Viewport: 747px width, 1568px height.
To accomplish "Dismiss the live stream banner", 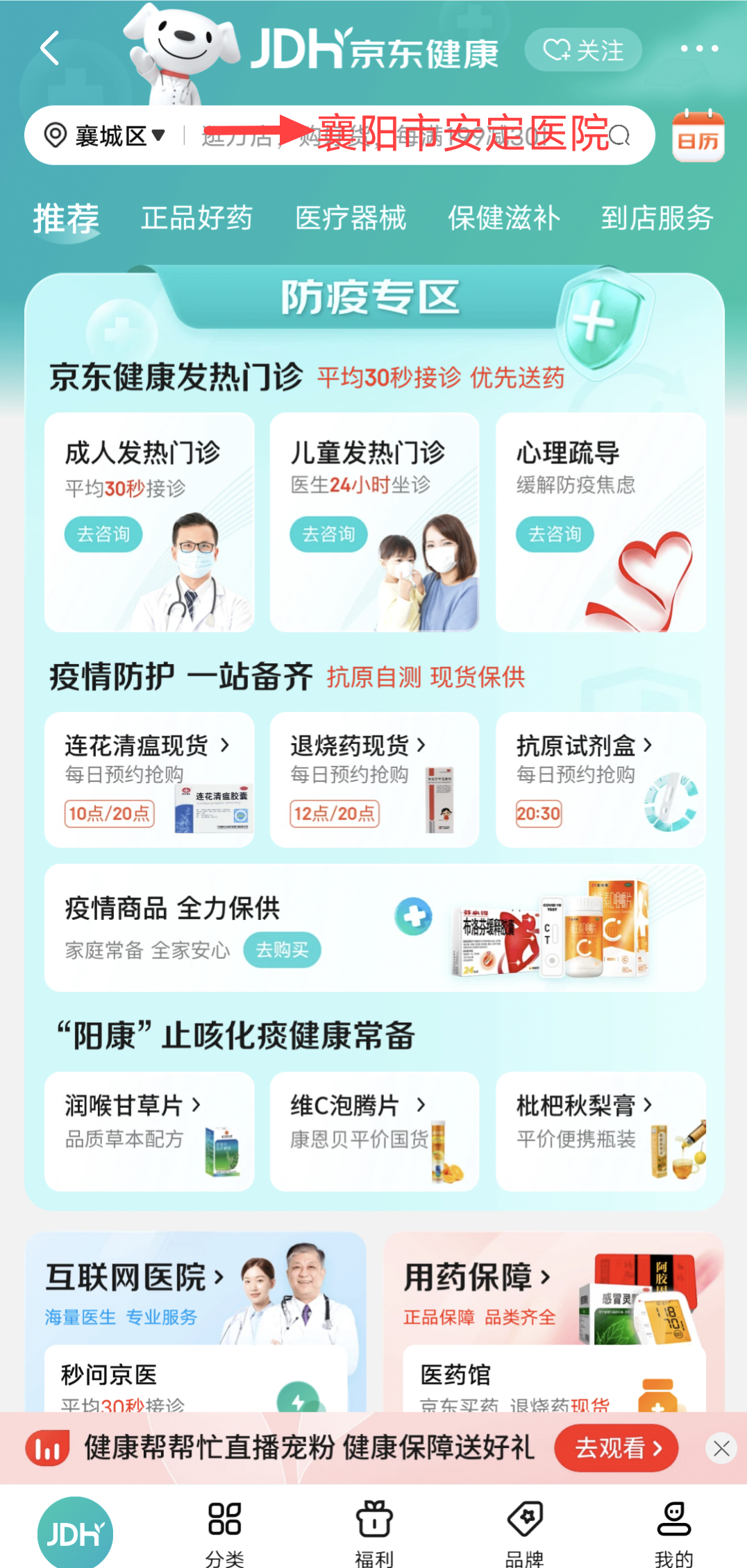I will 721,1448.
